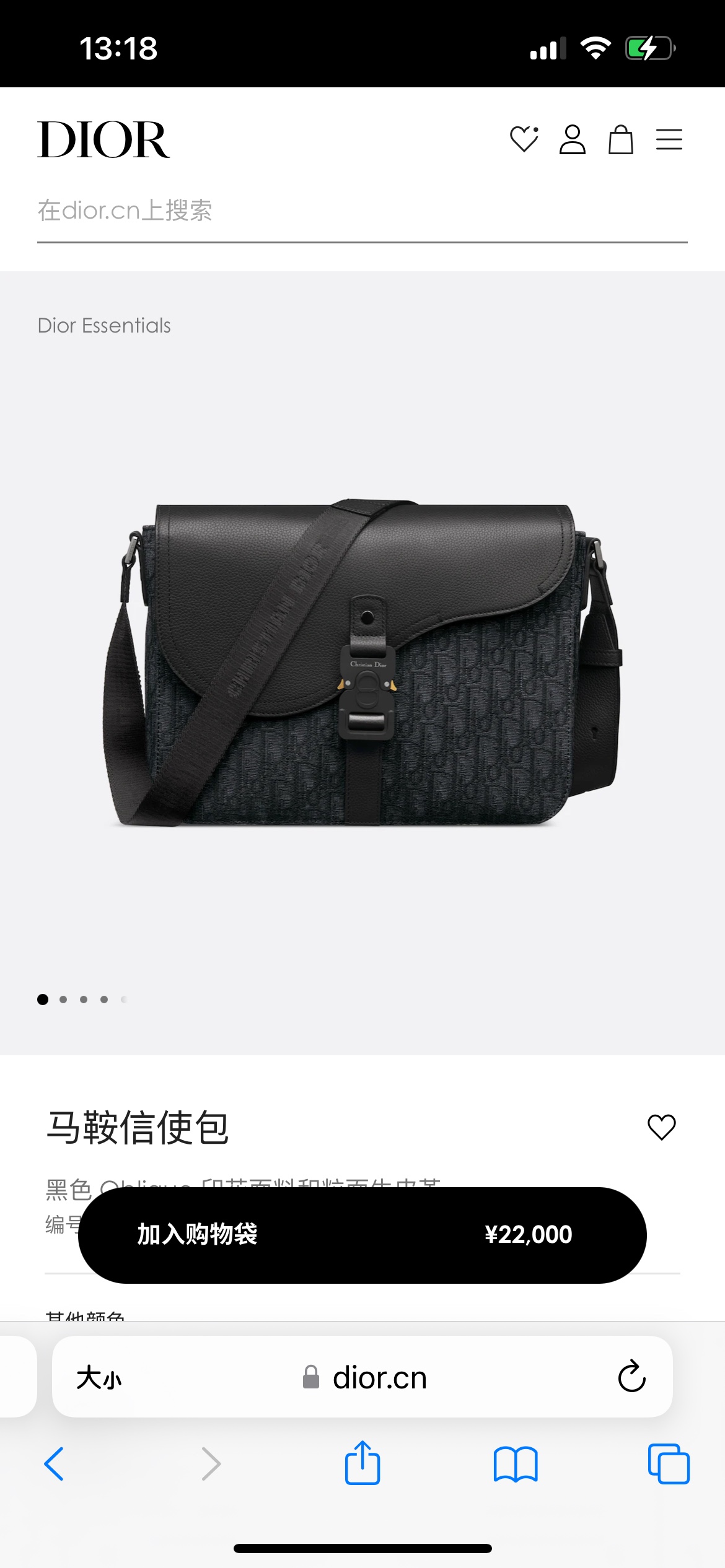Go to the DIOR home logo
This screenshot has height=1568, width=725.
103,139
